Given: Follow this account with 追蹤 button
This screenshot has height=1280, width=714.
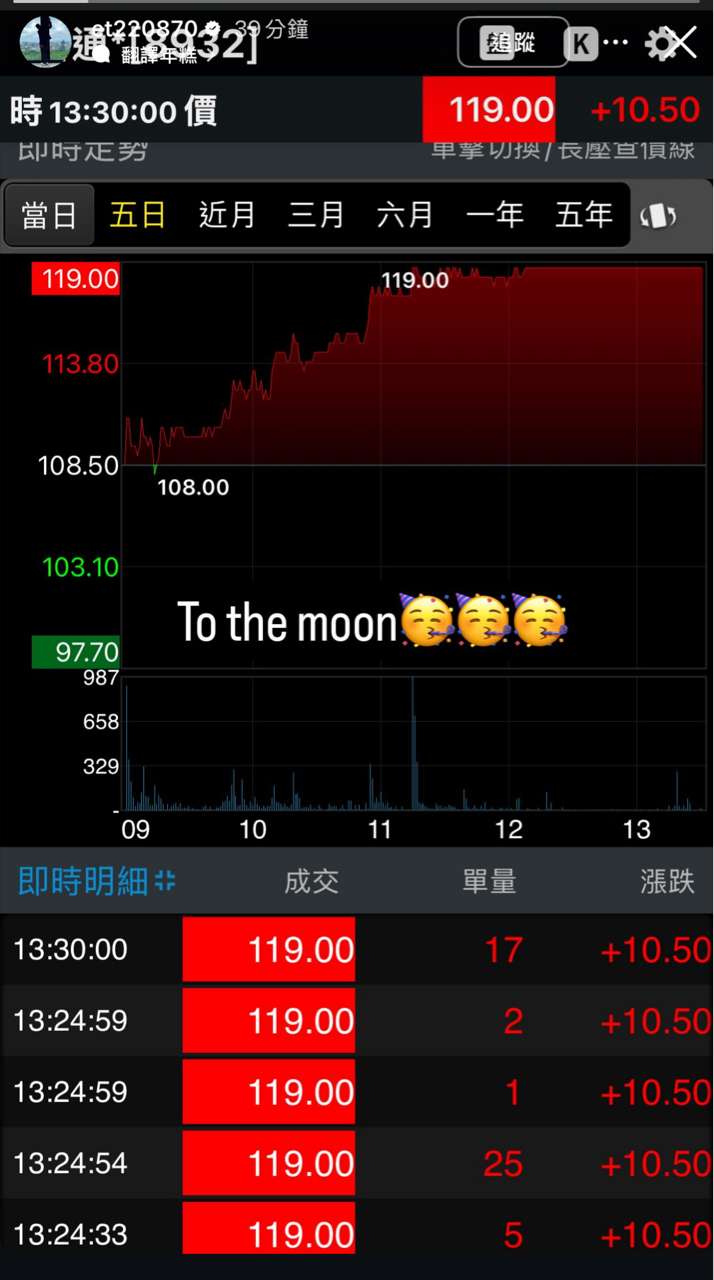Looking at the screenshot, I should [512, 43].
